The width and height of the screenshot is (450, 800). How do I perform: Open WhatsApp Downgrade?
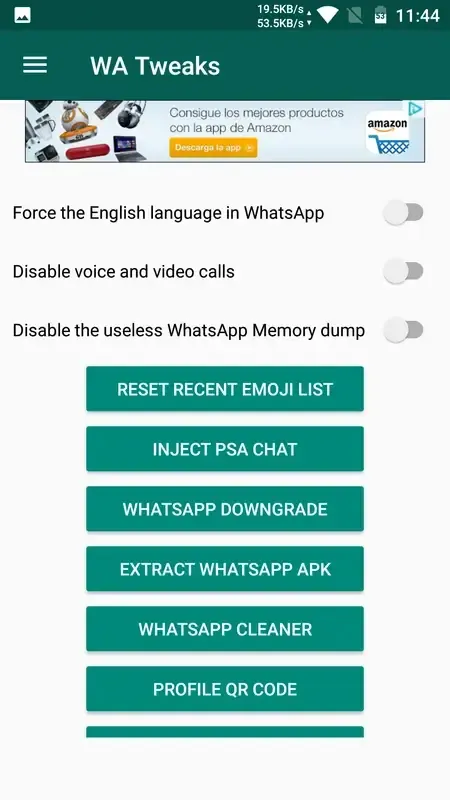click(224, 509)
